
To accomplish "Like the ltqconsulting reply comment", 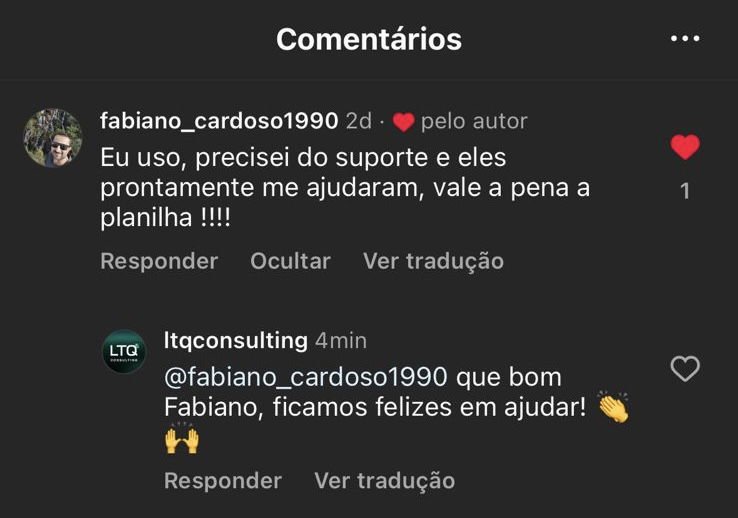I will point(685,370).
